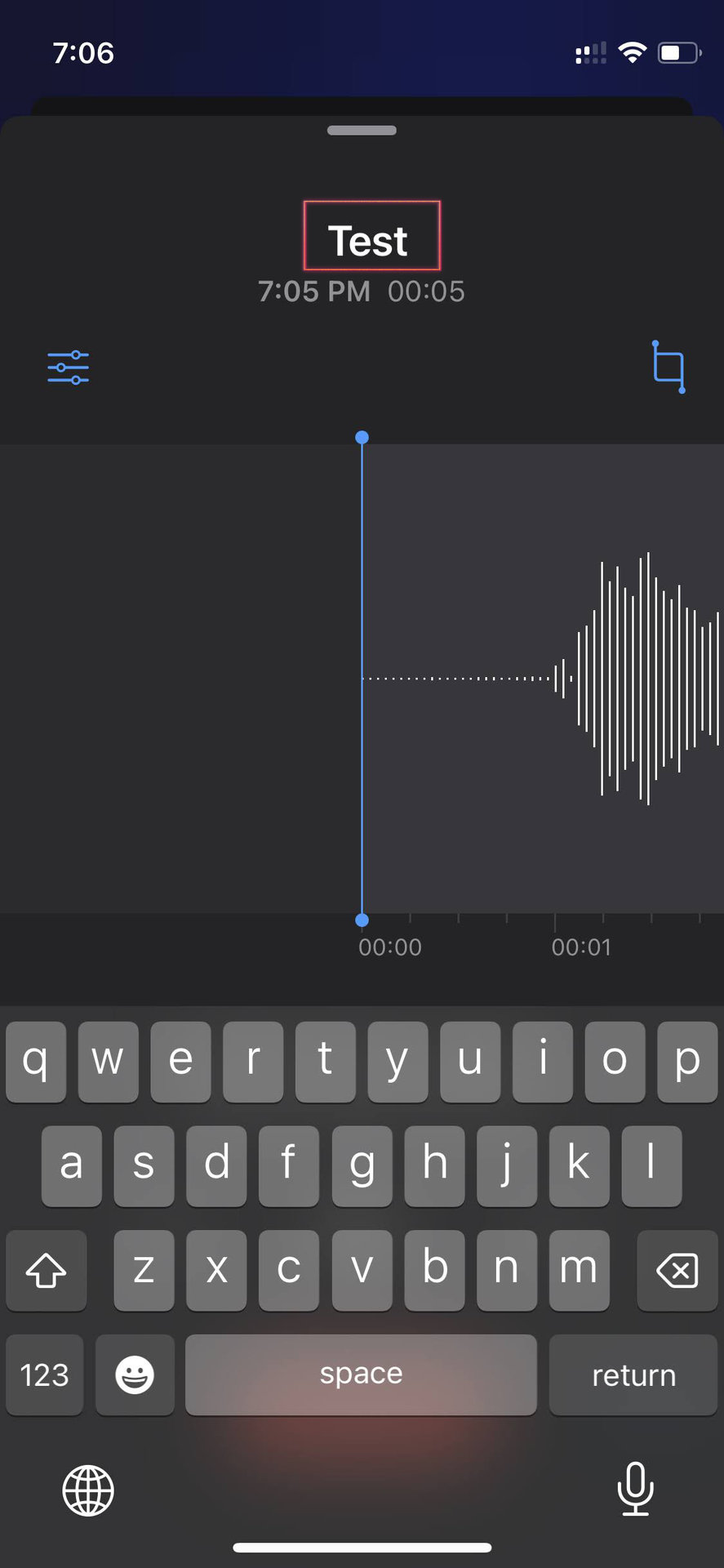Tap the backspace key

pyautogui.click(x=677, y=1270)
